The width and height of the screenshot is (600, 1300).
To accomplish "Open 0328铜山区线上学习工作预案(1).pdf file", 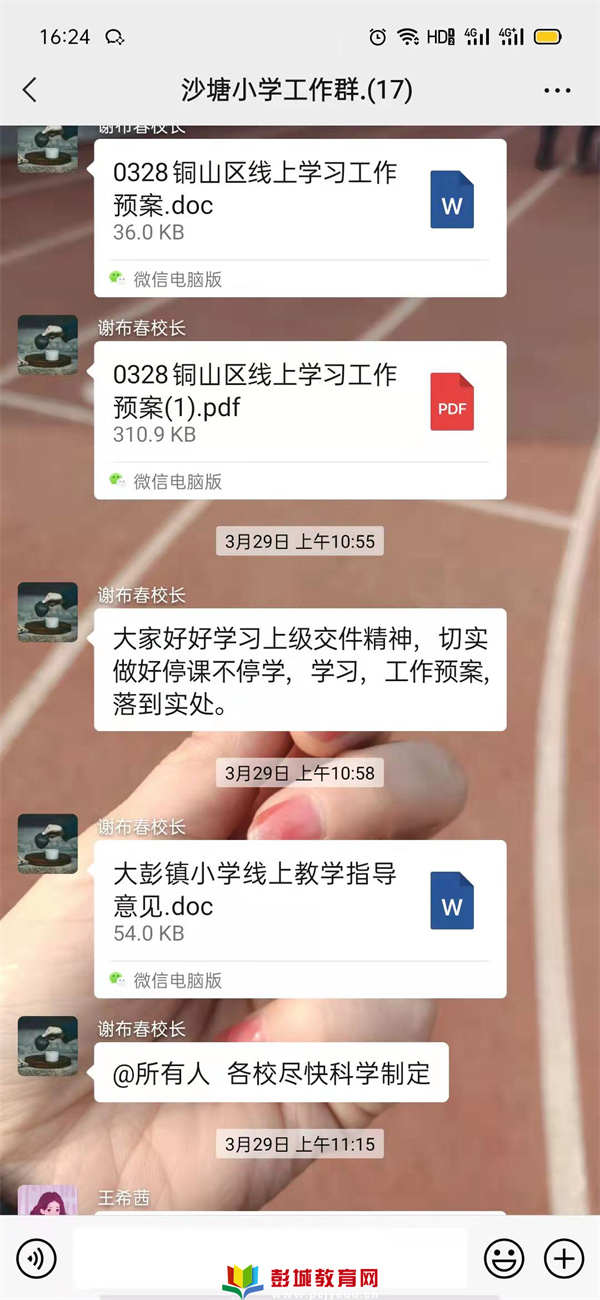I will point(300,402).
